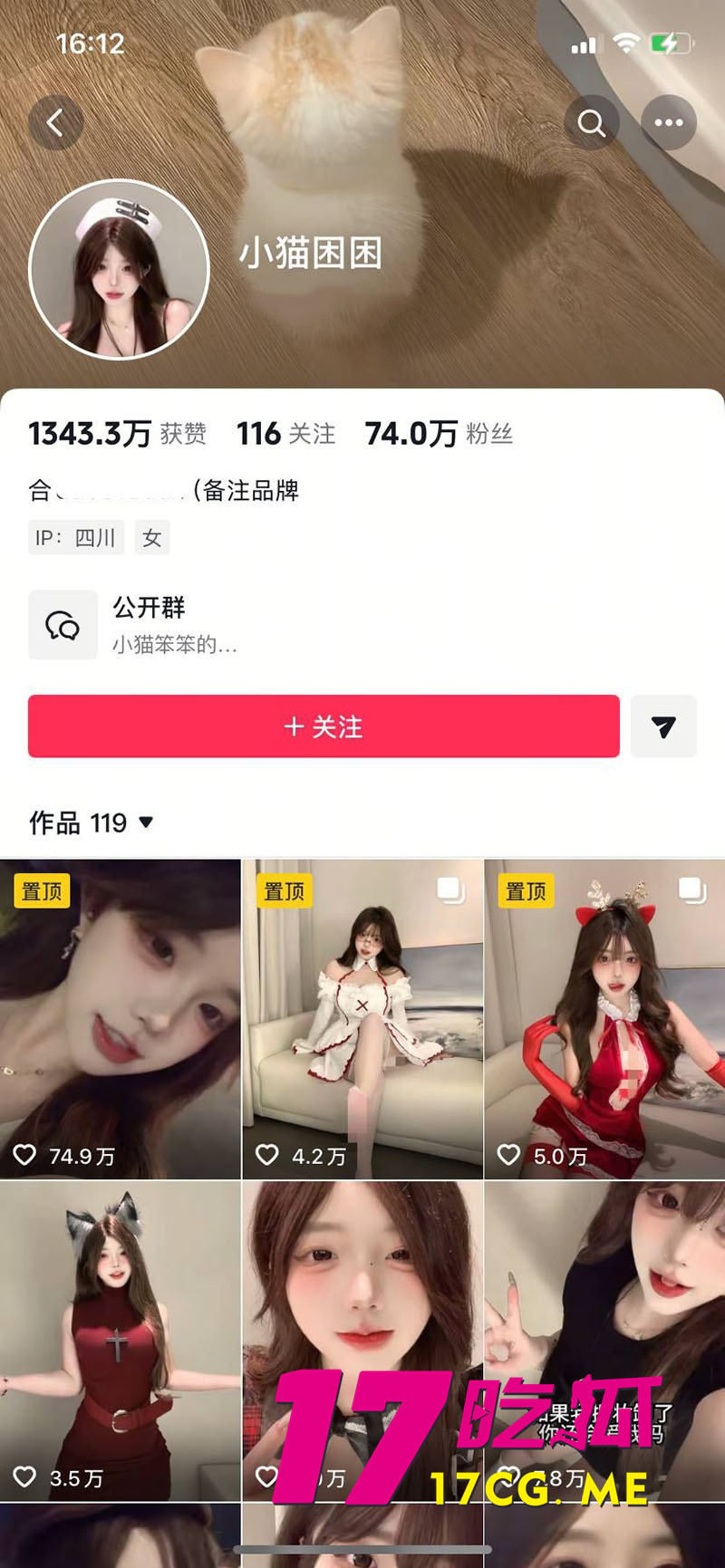Tap the multi-image stack icon on red dress post
Image resolution: width=725 pixels, height=1568 pixels.
tap(692, 890)
